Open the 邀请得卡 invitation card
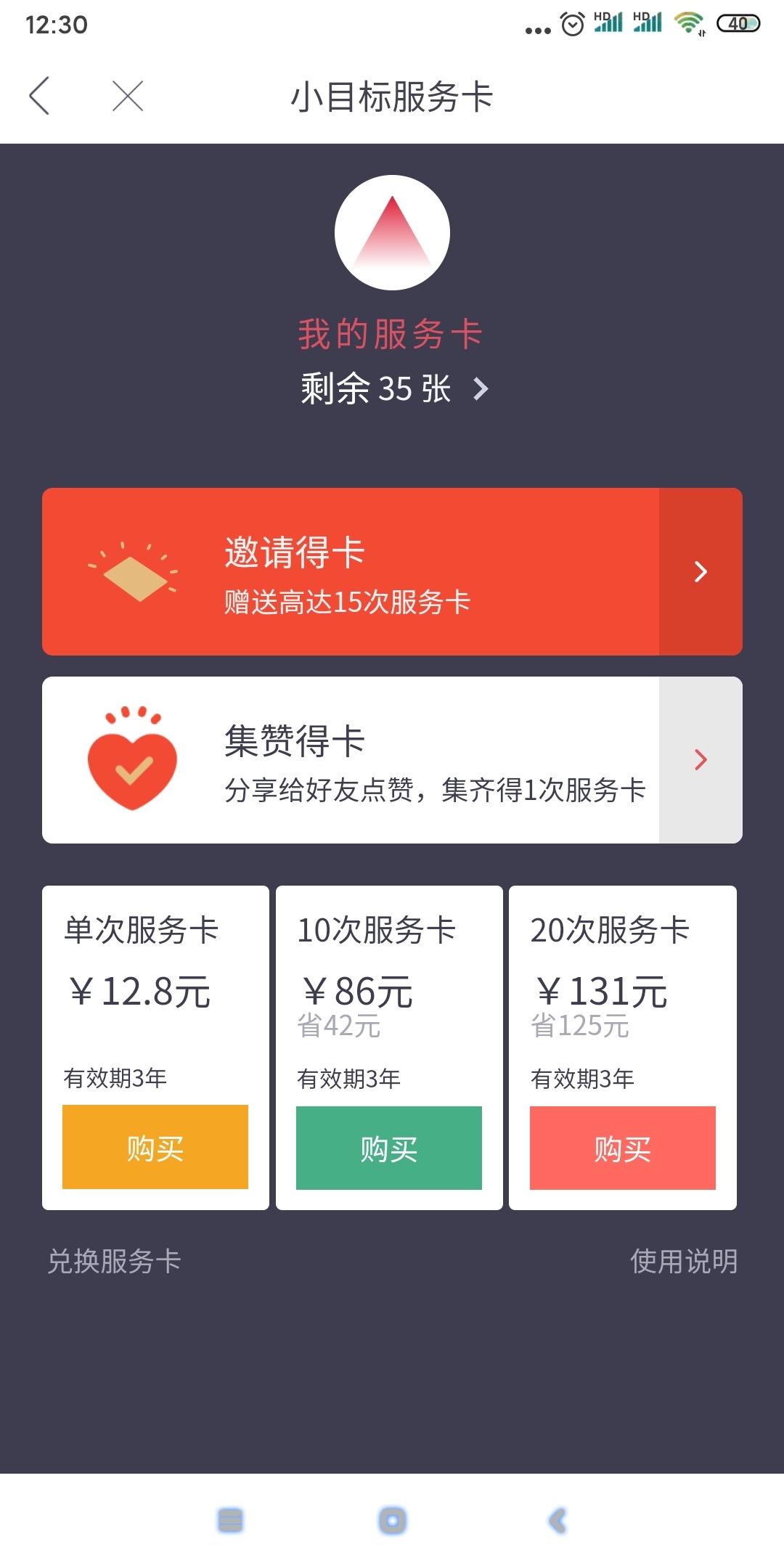The height and width of the screenshot is (1568, 784). tap(392, 571)
